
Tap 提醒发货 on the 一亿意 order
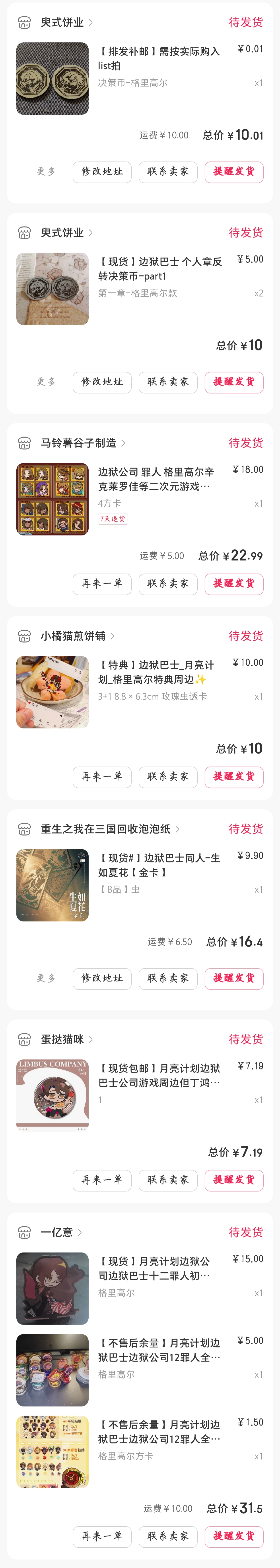pos(234,1536)
